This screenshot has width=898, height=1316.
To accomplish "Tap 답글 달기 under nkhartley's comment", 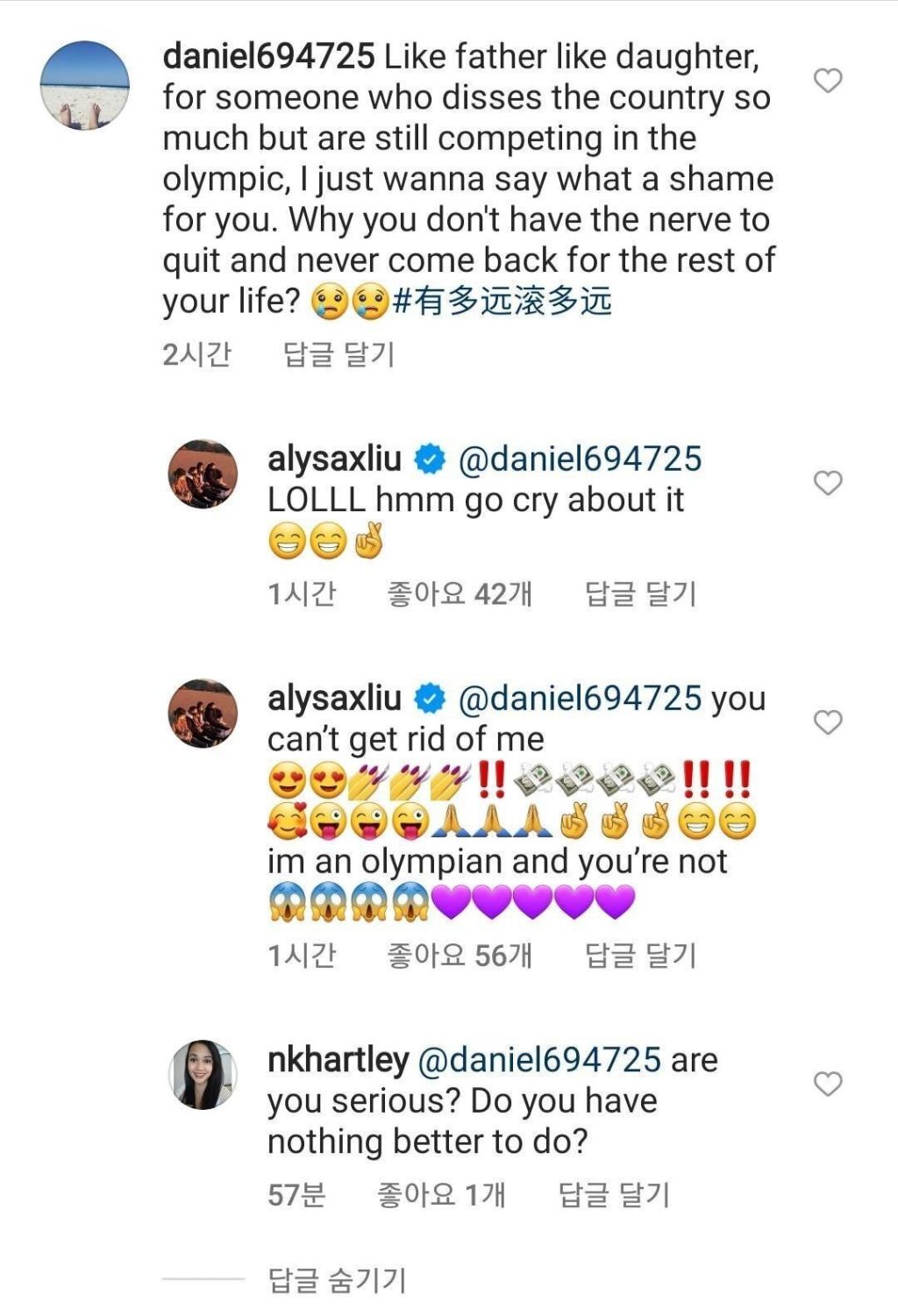I will (x=614, y=1194).
